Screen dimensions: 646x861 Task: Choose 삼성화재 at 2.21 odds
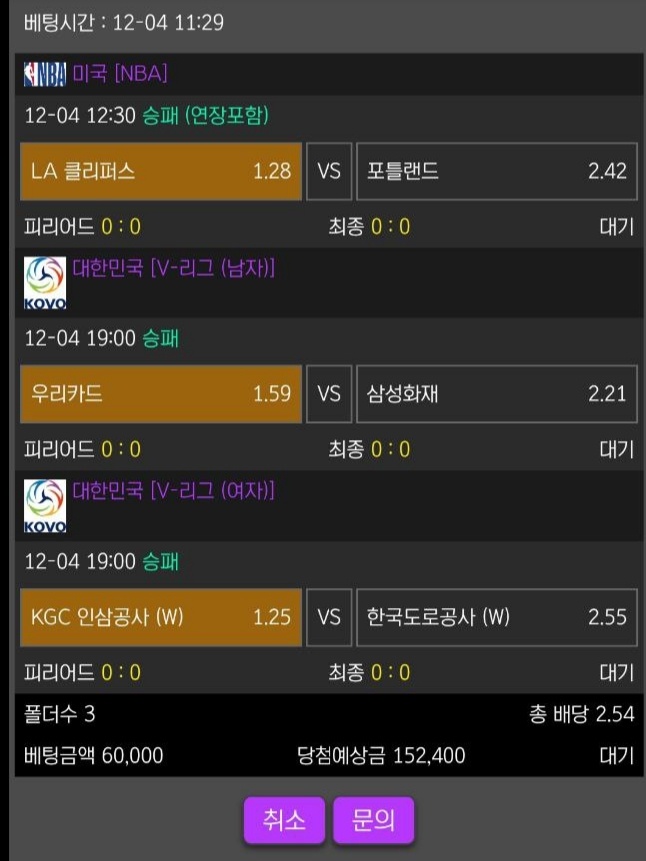pos(496,394)
